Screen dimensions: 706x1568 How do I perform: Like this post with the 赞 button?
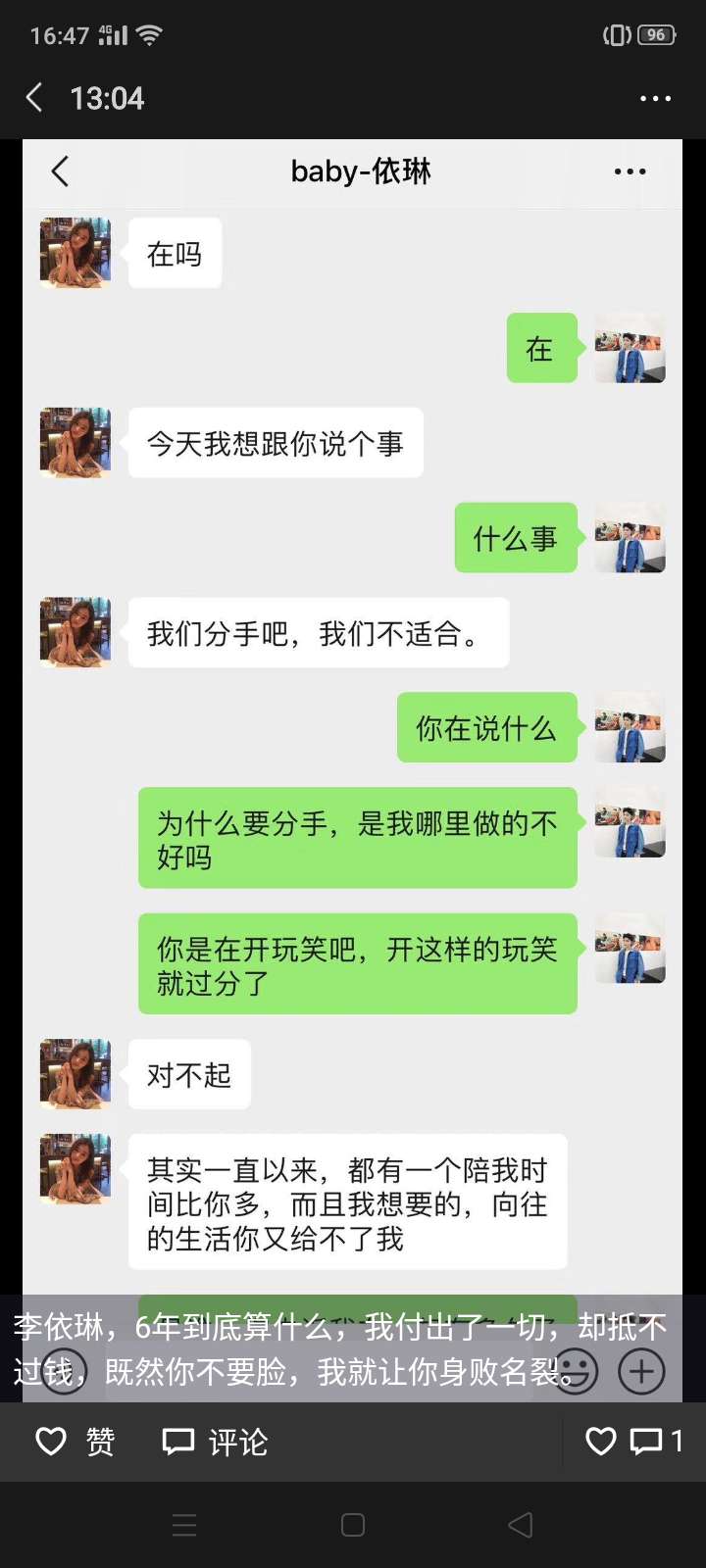click(76, 1442)
